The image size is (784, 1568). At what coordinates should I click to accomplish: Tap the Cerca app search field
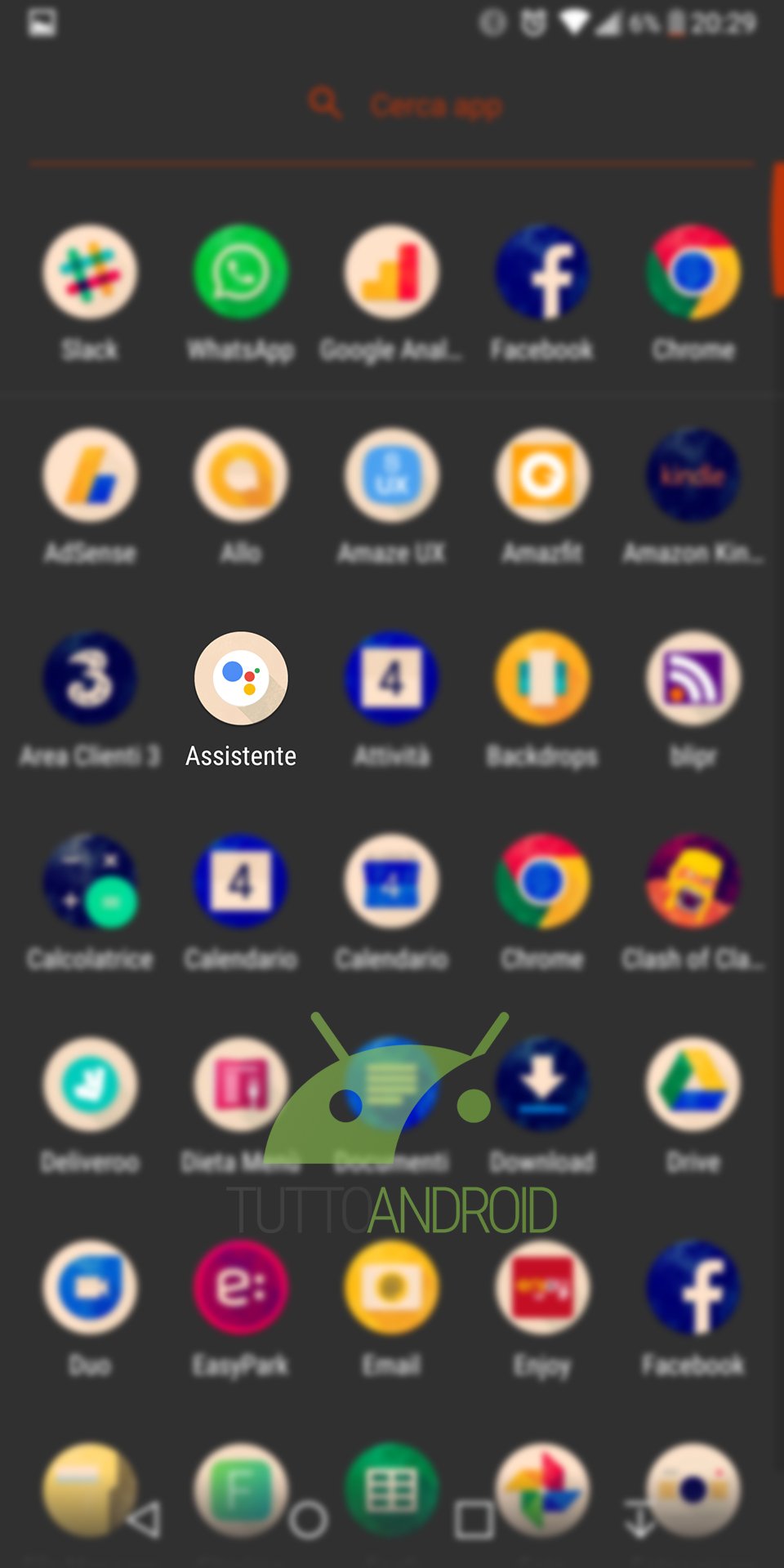click(392, 105)
